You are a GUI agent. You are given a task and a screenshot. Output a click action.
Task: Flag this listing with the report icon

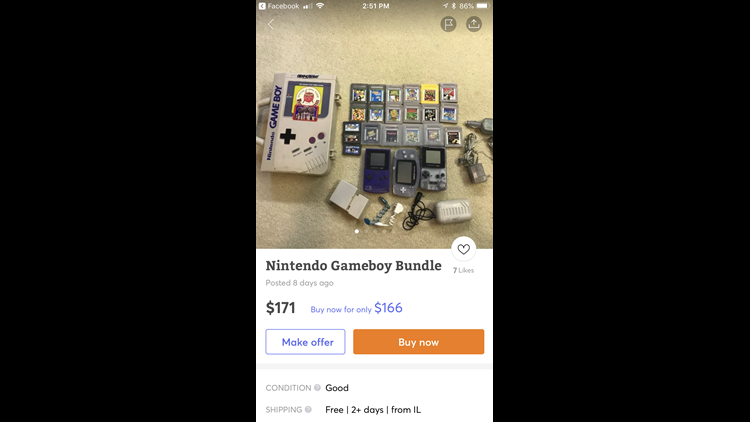point(449,24)
